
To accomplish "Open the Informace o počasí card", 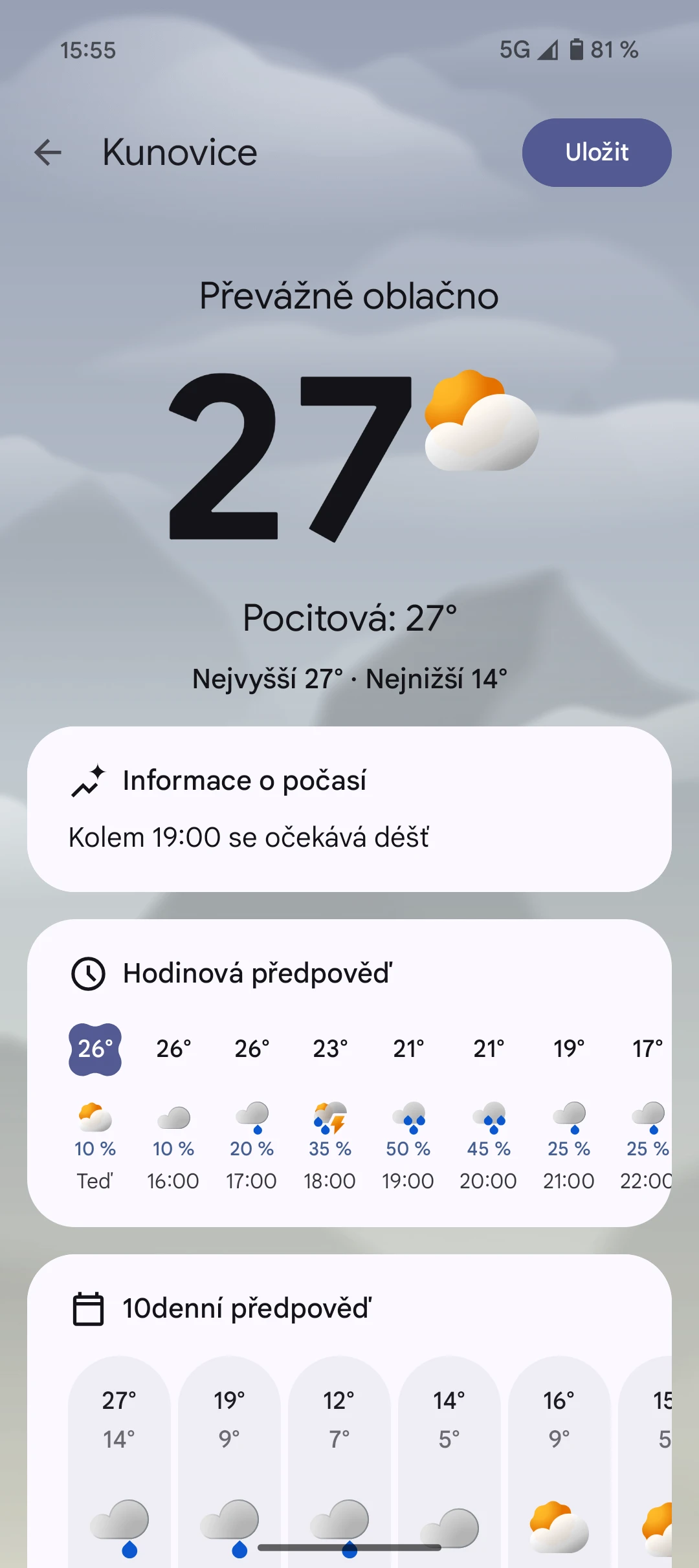I will tap(349, 809).
